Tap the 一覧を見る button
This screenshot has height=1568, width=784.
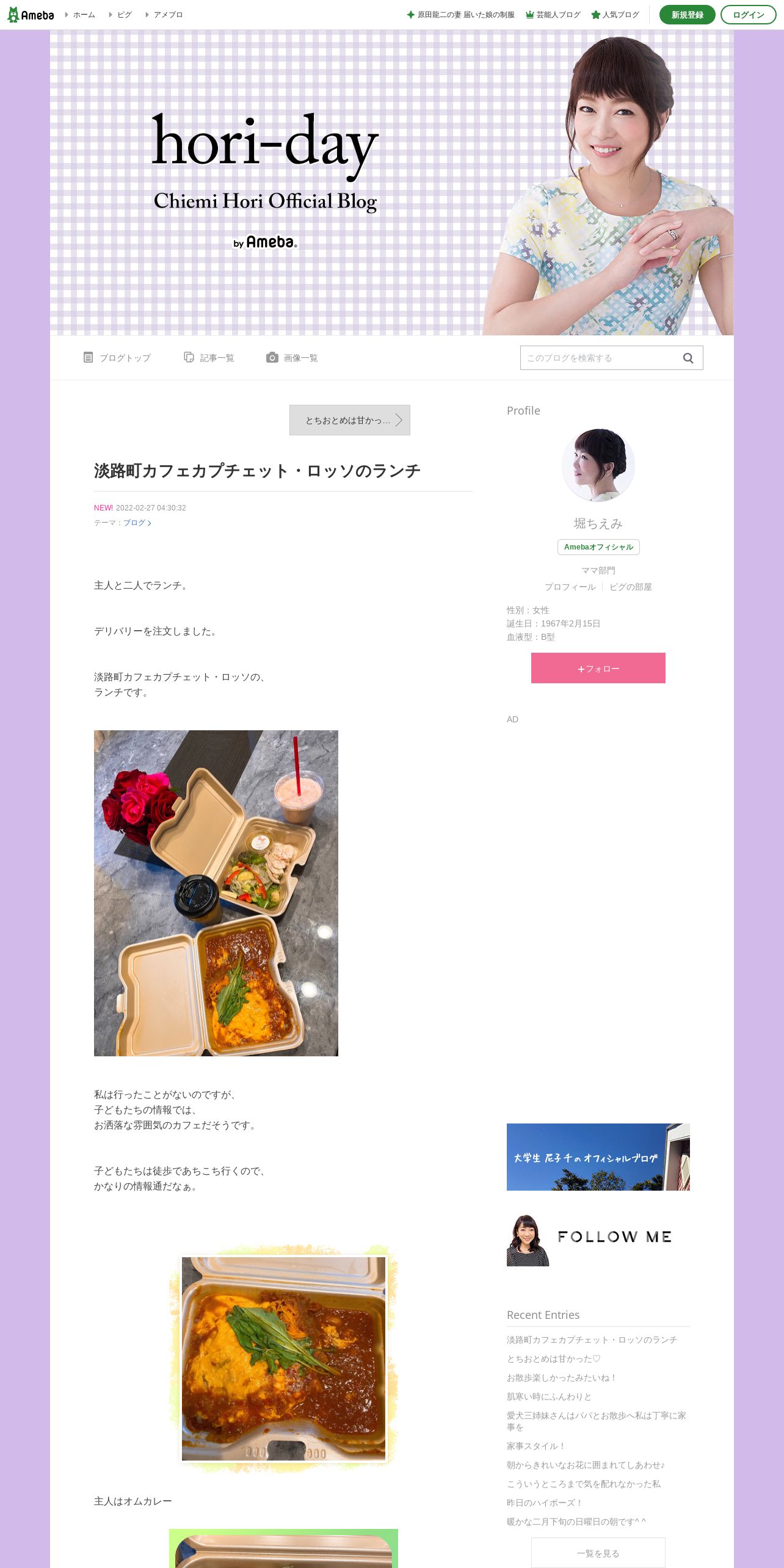click(598, 1553)
